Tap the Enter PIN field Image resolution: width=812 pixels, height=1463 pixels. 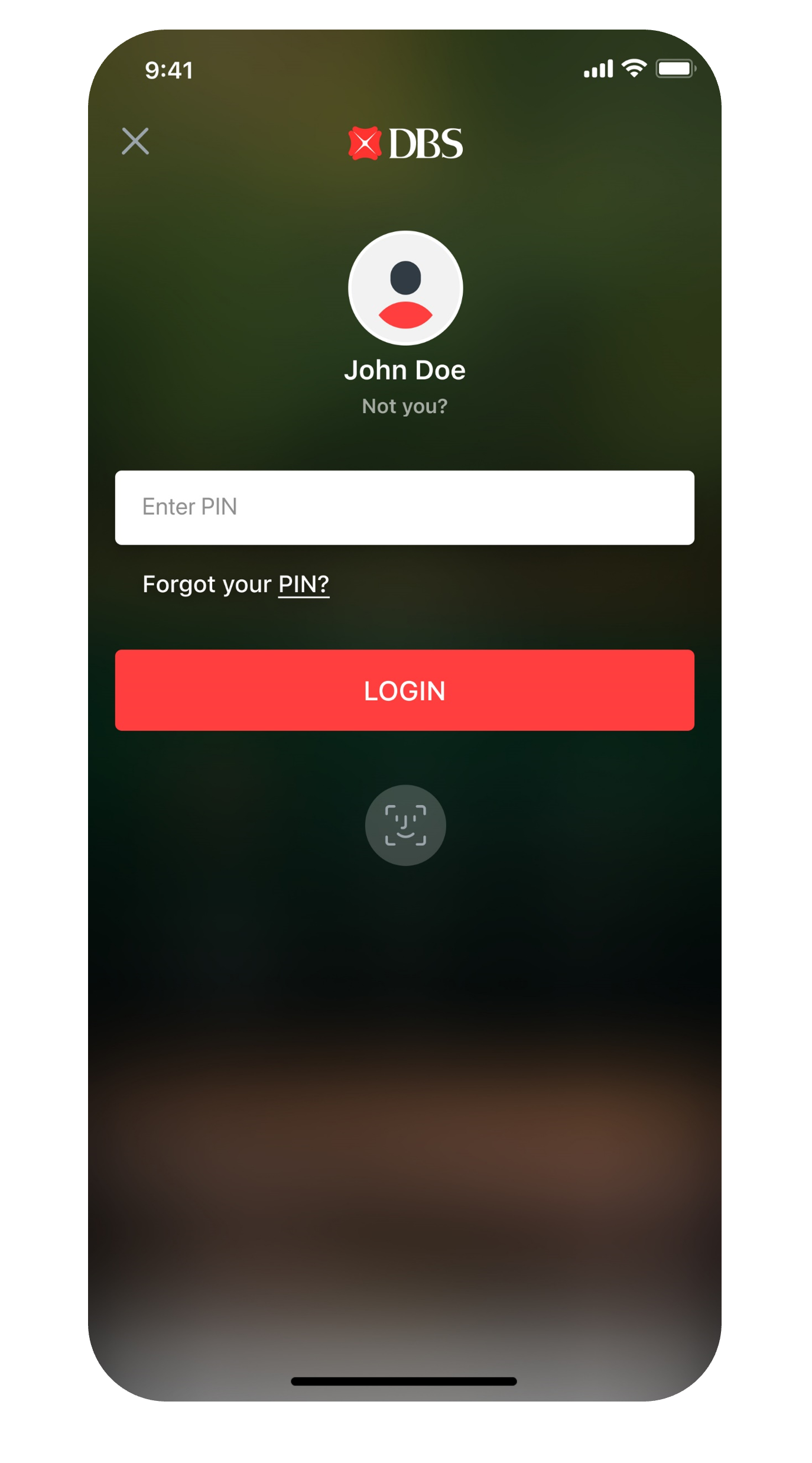point(404,507)
